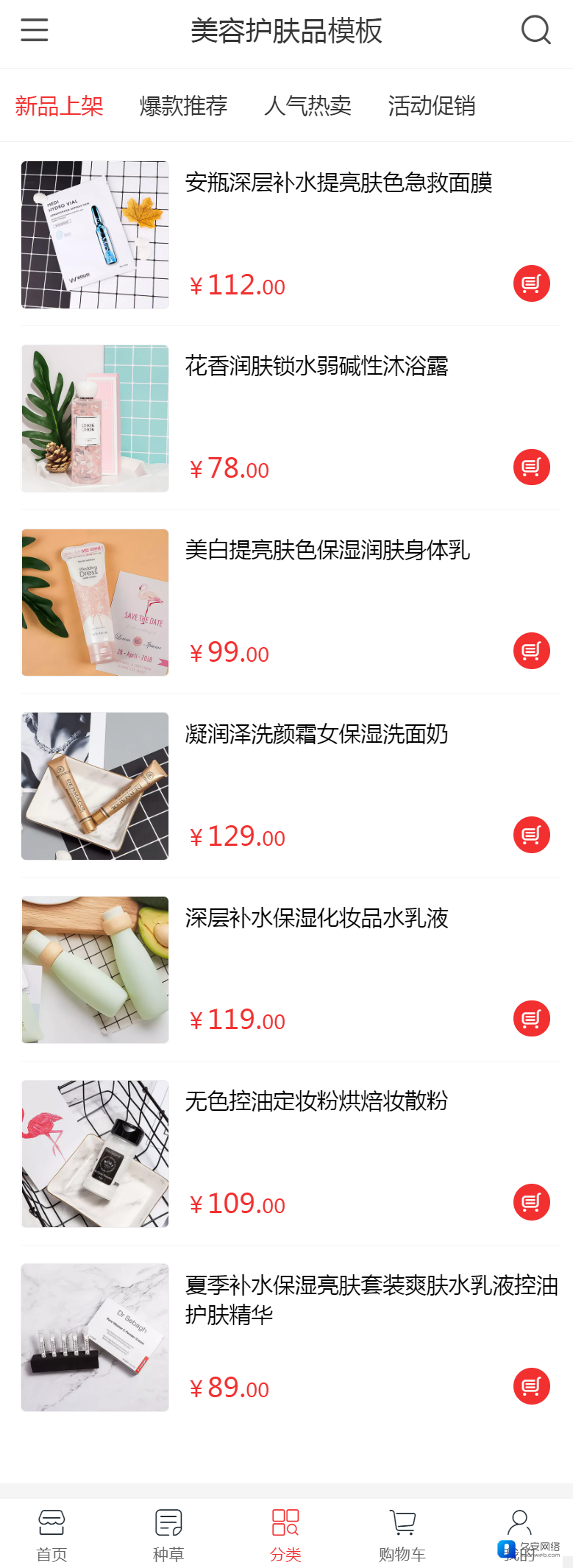The width and height of the screenshot is (573, 1568).
Task: Add 花香润肤沐浴露 to cart
Action: tap(531, 467)
